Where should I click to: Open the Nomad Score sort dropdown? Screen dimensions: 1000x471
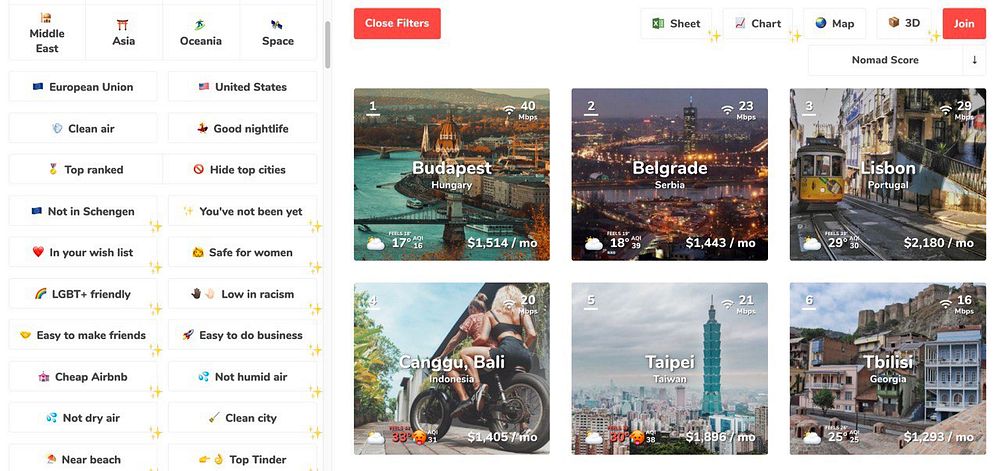[x=885, y=60]
